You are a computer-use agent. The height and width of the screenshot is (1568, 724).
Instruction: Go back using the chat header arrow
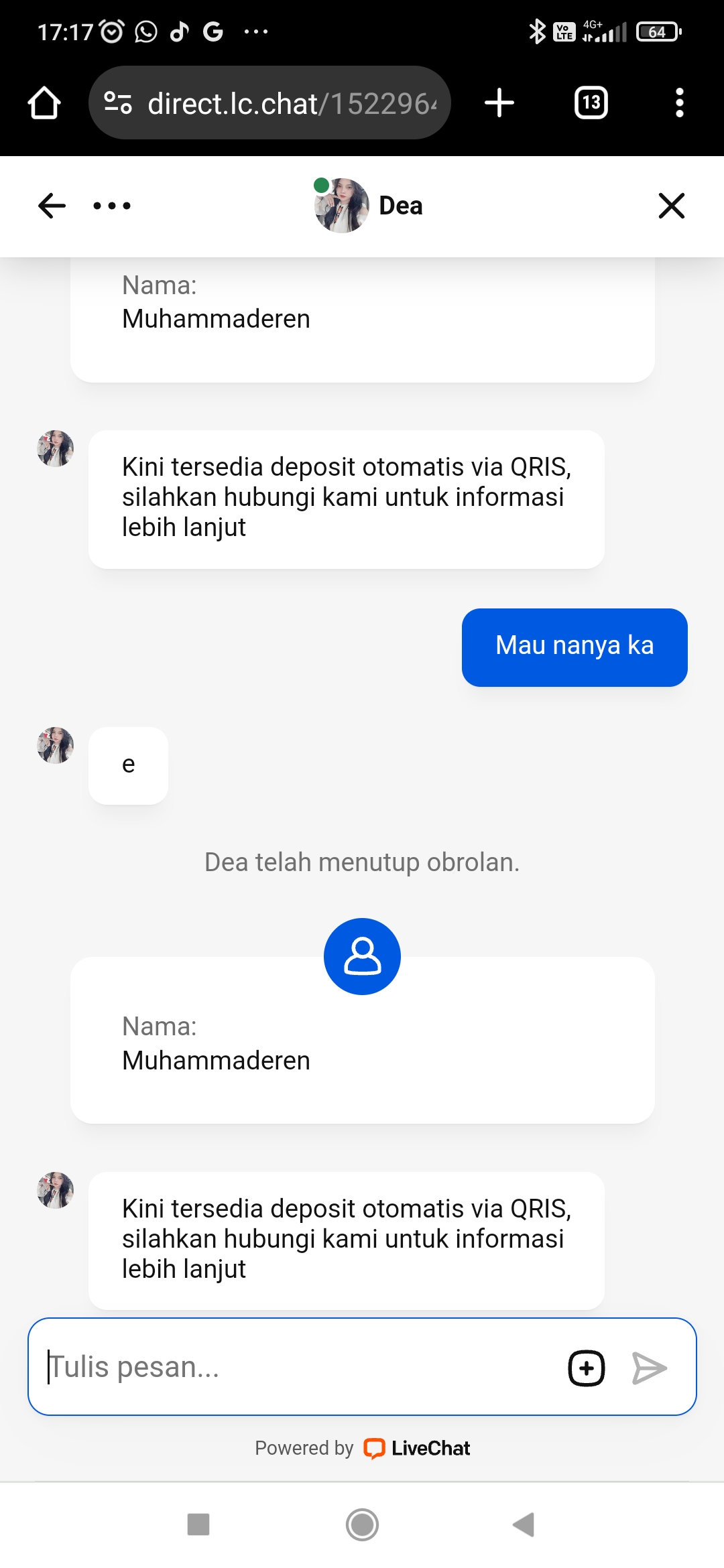[52, 206]
